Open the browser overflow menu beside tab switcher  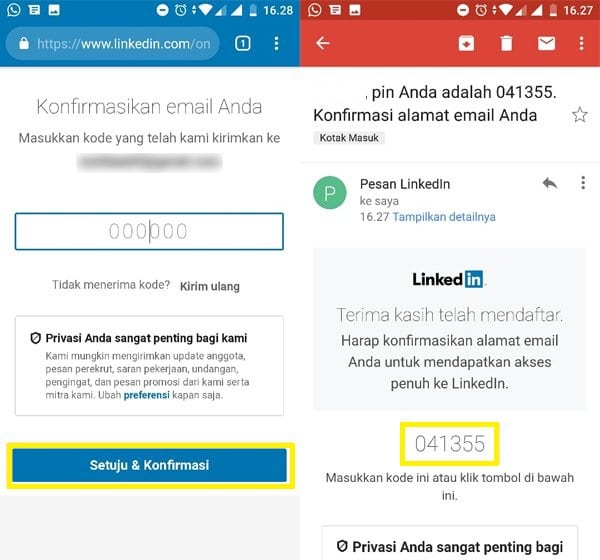coord(277,44)
